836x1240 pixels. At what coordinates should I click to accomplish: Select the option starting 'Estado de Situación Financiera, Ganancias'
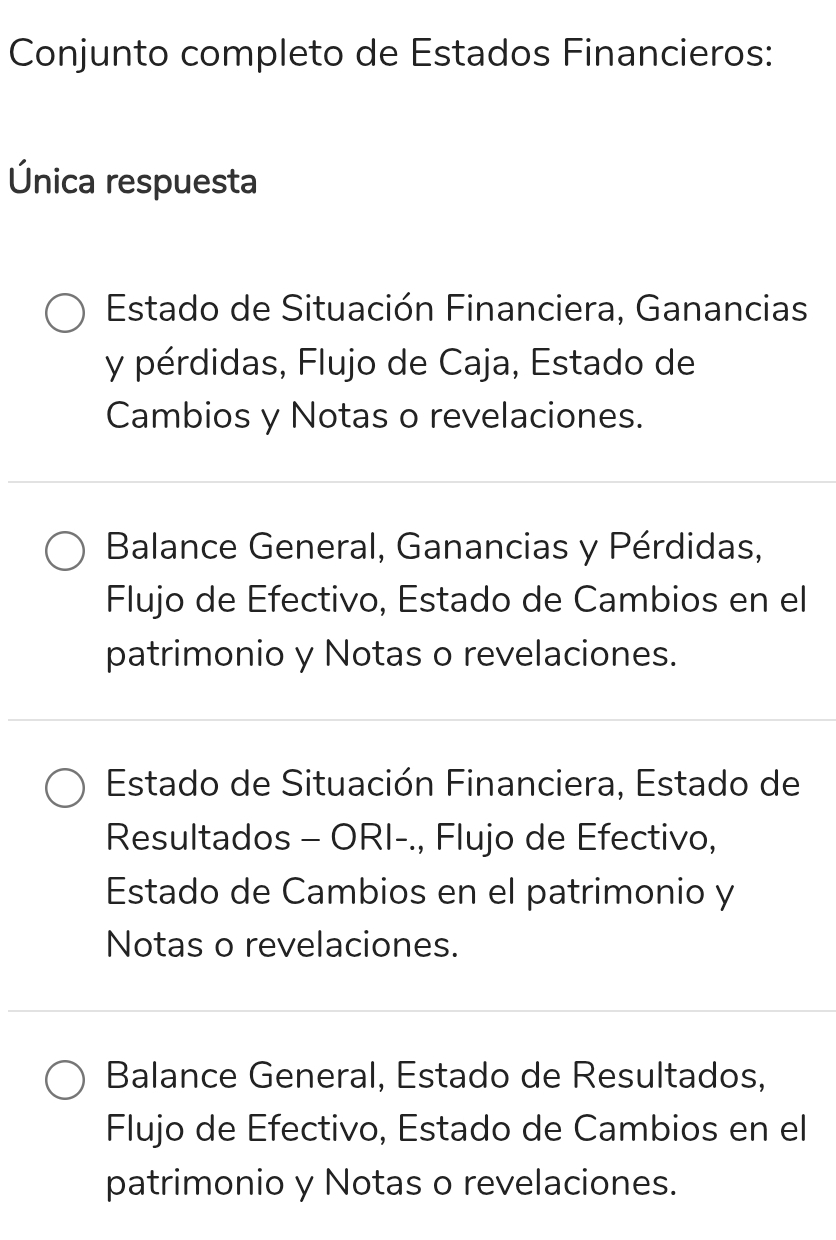66,312
